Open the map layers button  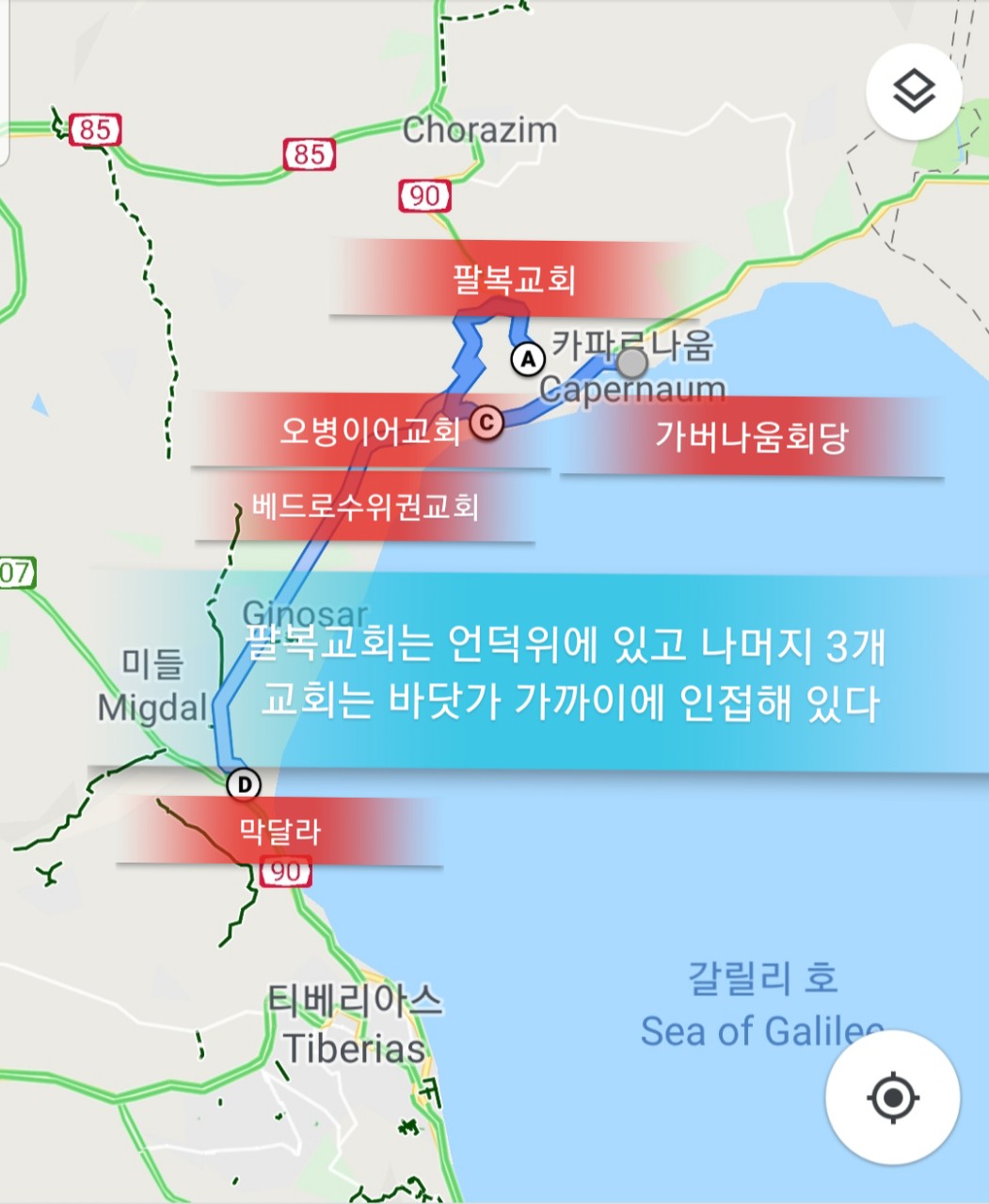pos(914,92)
